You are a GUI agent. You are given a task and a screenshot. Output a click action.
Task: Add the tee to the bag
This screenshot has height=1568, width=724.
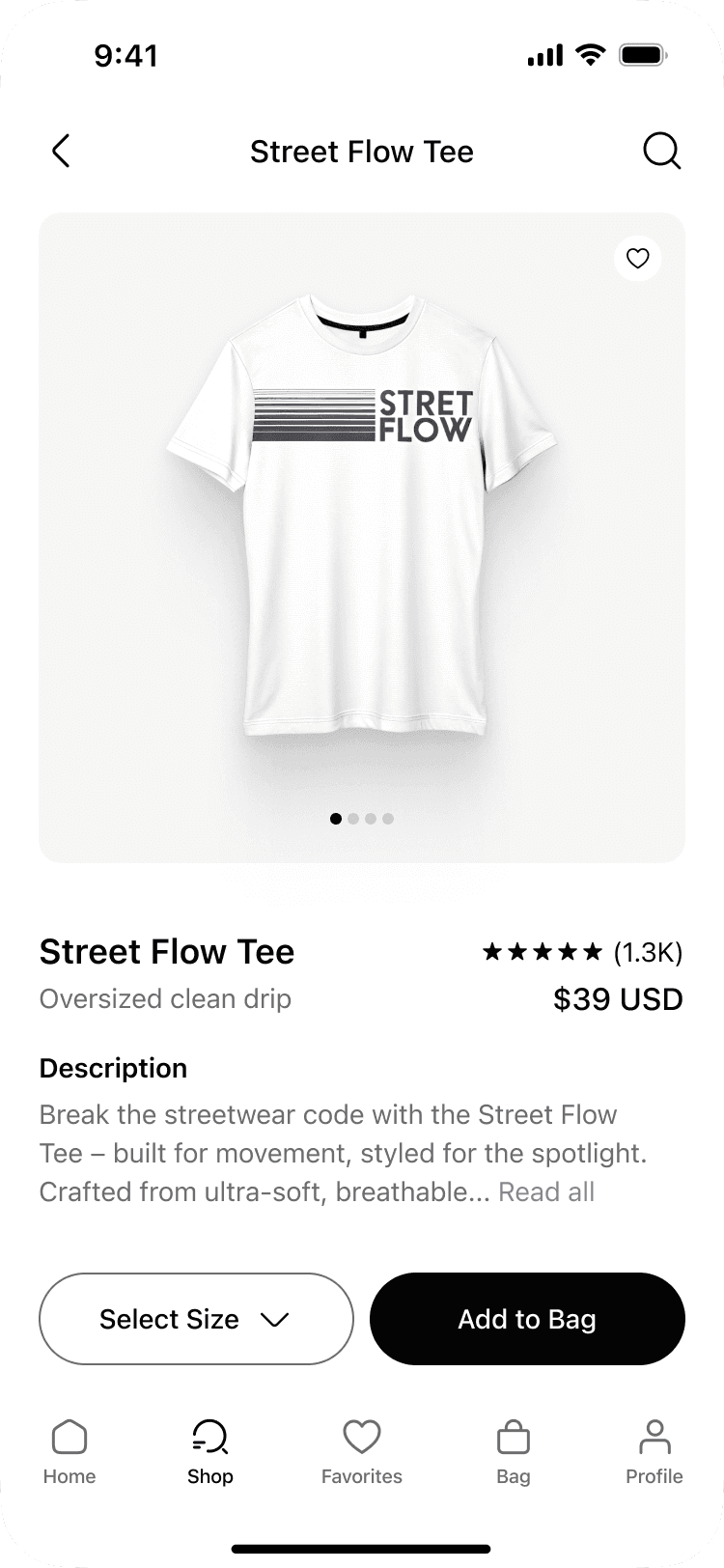click(527, 1319)
